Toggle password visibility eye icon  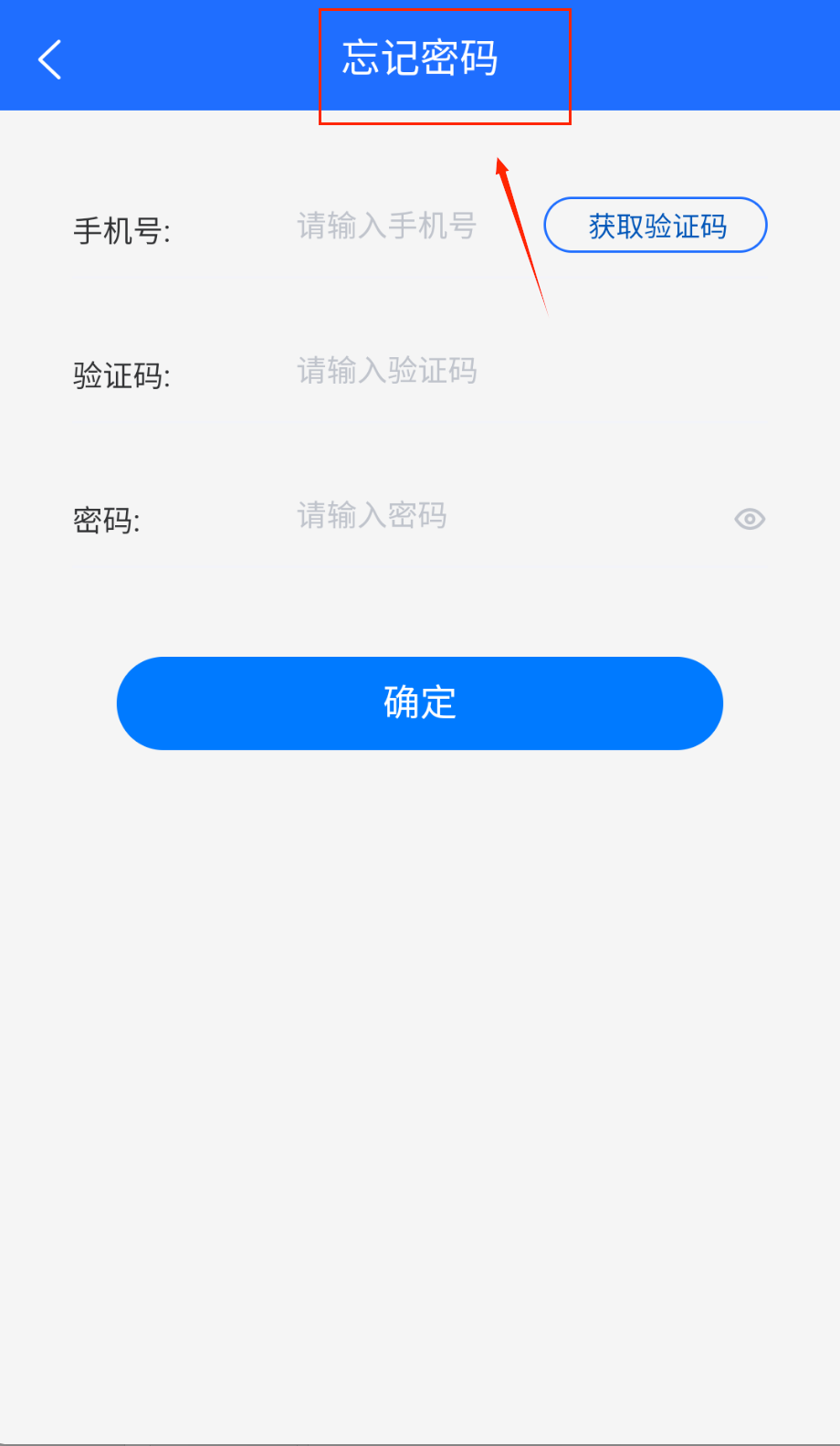pos(750,520)
